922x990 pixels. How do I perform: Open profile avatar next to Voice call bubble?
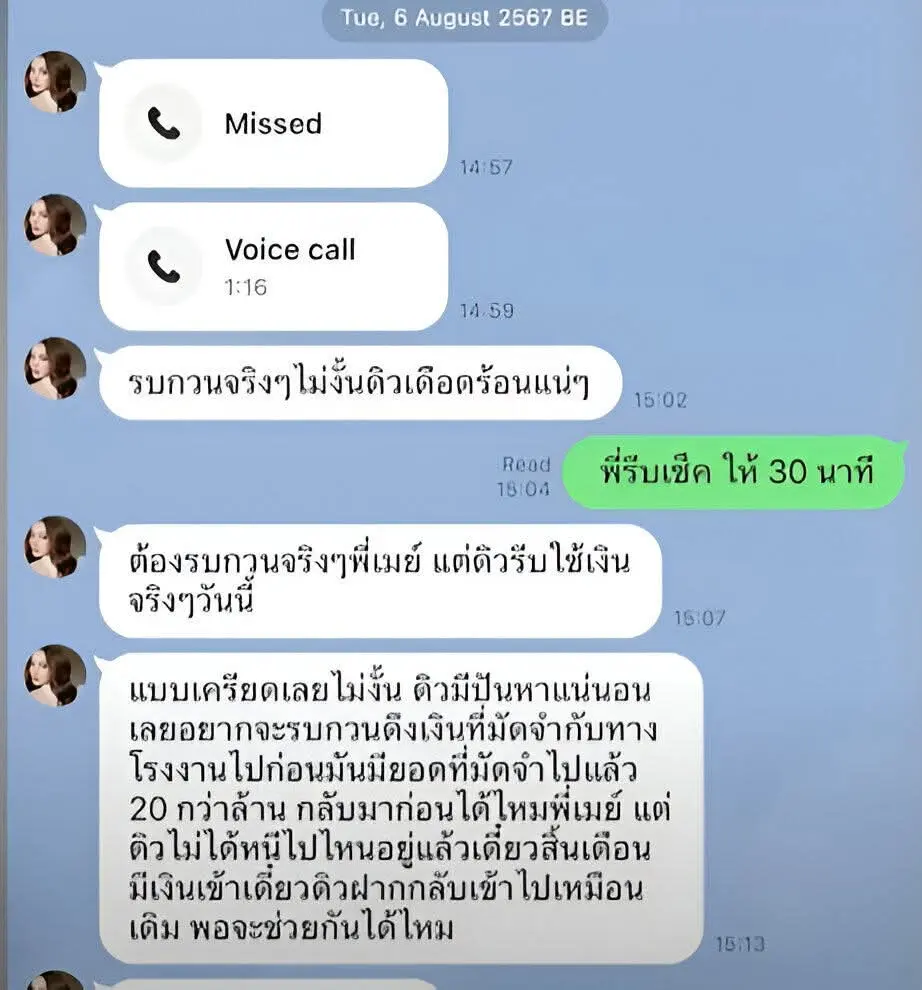point(55,226)
